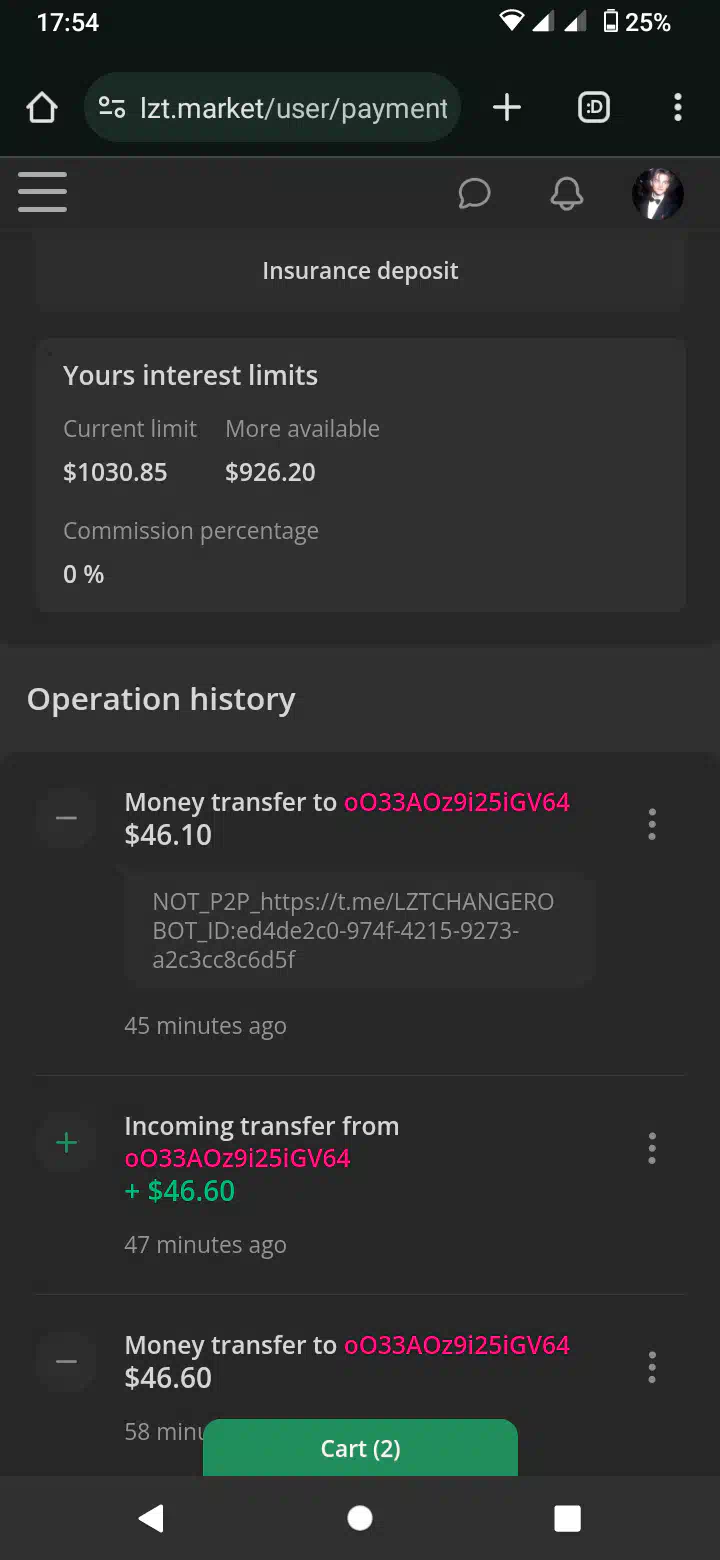
Task: Open the system recent apps
Action: [567, 1518]
